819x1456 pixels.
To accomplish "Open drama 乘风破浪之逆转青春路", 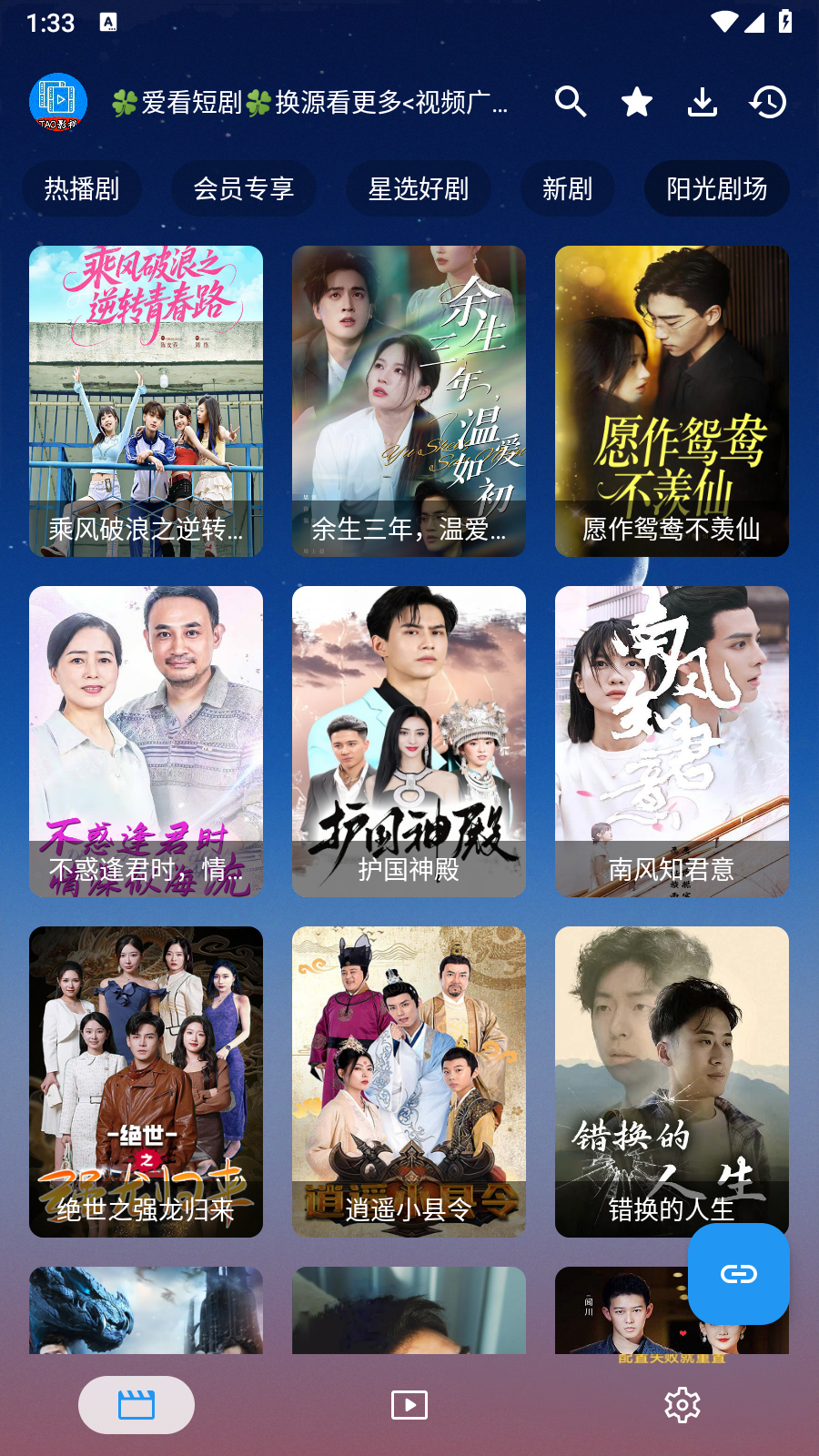I will [146, 400].
